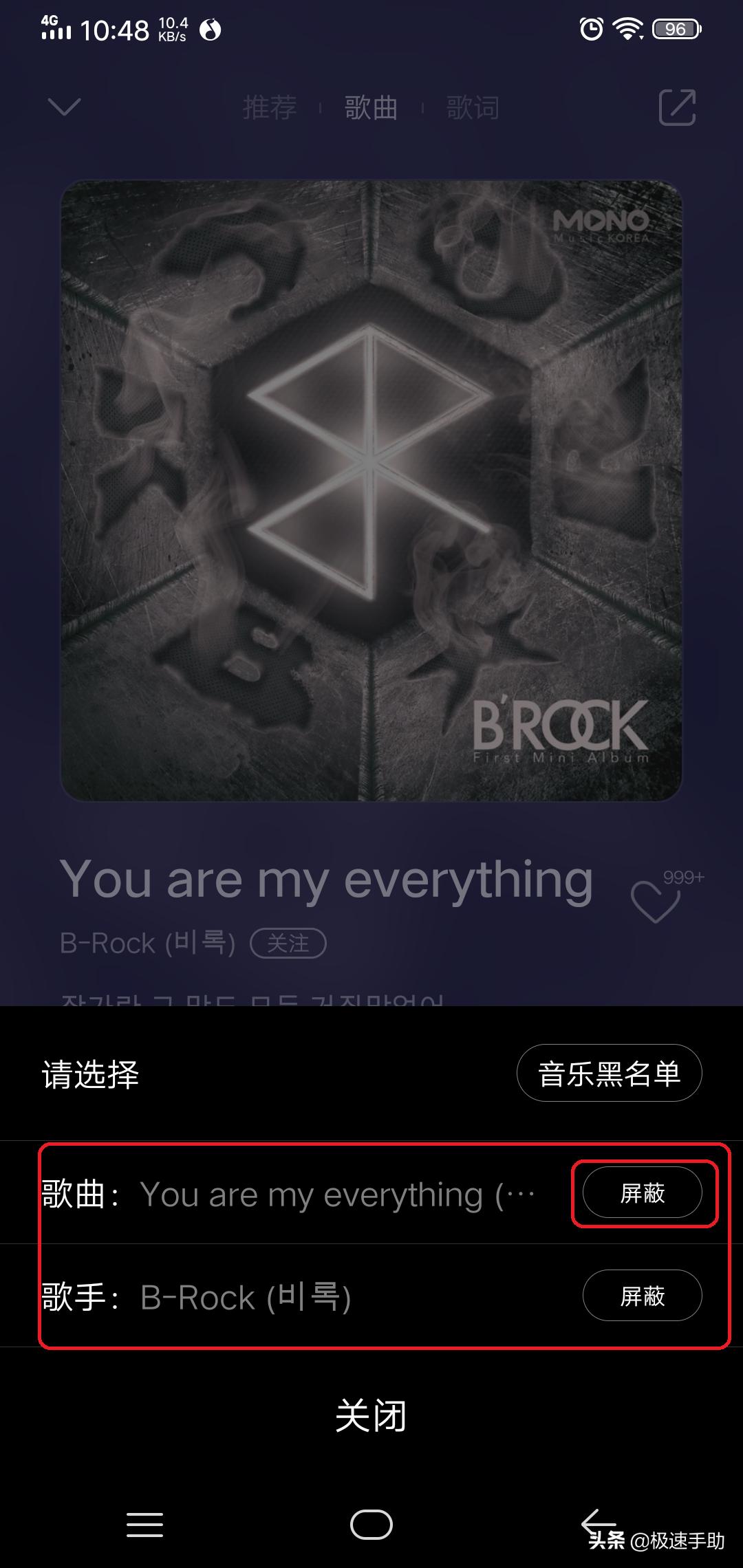Tap the album cover artwork
743x1568 pixels.
[371, 488]
